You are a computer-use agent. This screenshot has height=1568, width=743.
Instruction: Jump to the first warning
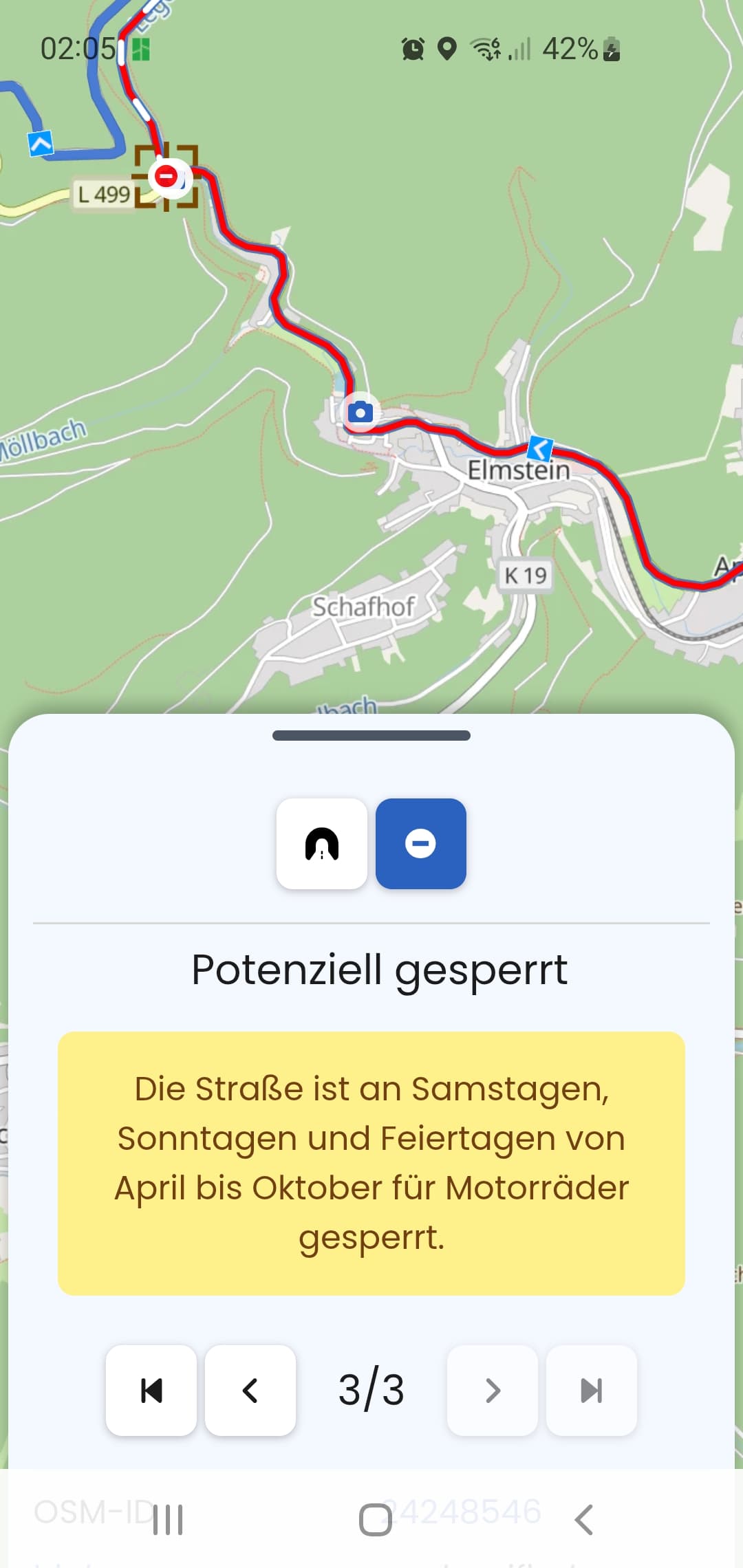(151, 1390)
